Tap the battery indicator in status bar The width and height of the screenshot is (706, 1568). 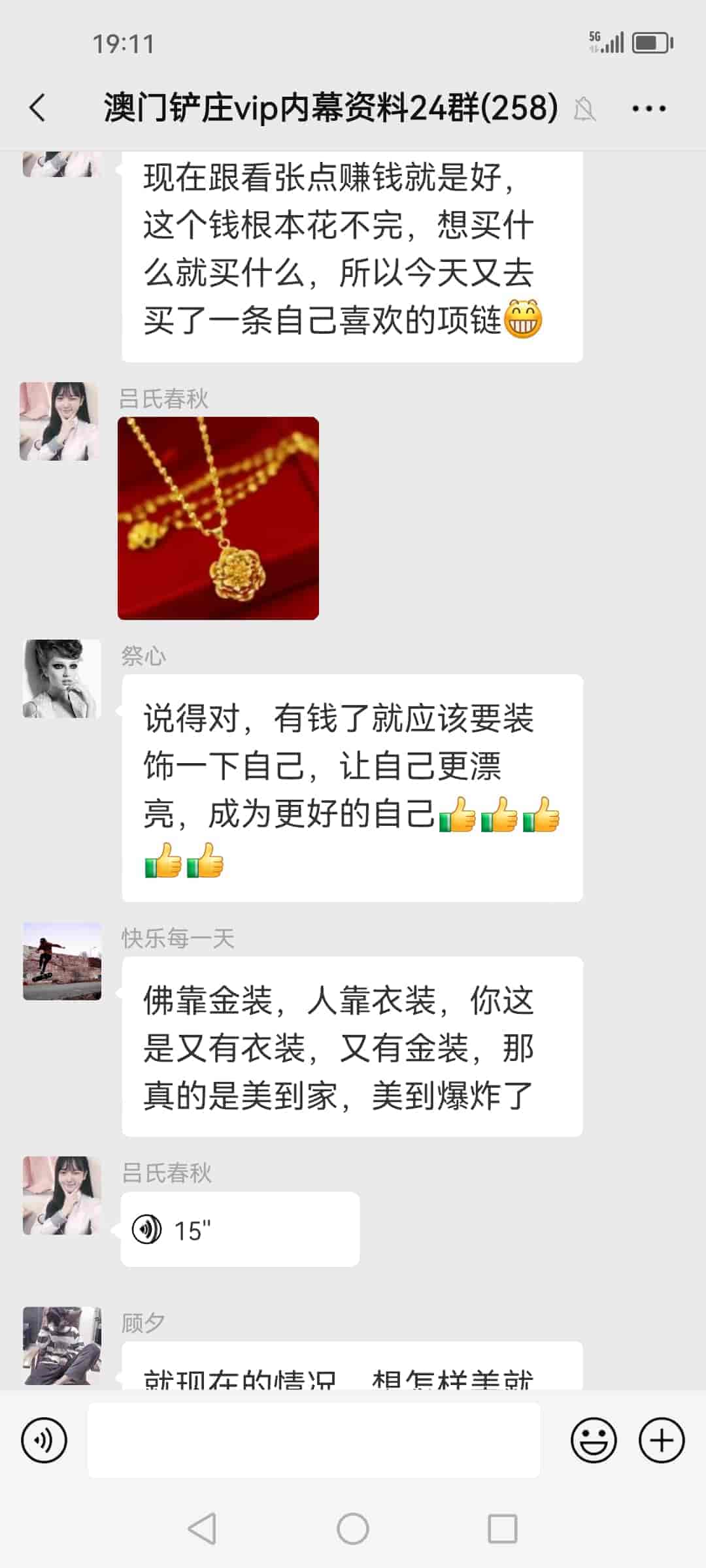650,43
